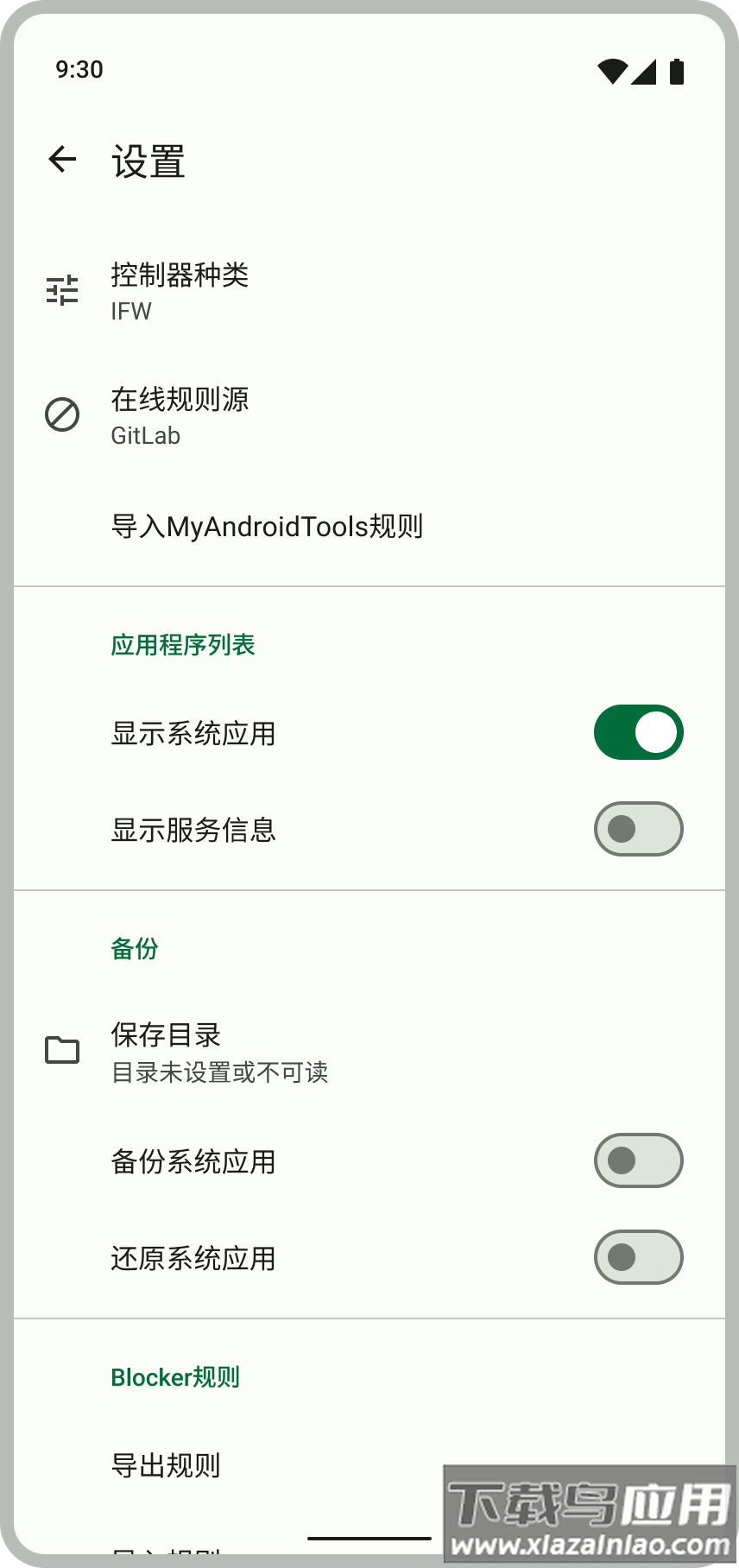Open the 控制器种类 option showing IFW
Image resolution: width=739 pixels, height=1568 pixels.
pos(259,292)
